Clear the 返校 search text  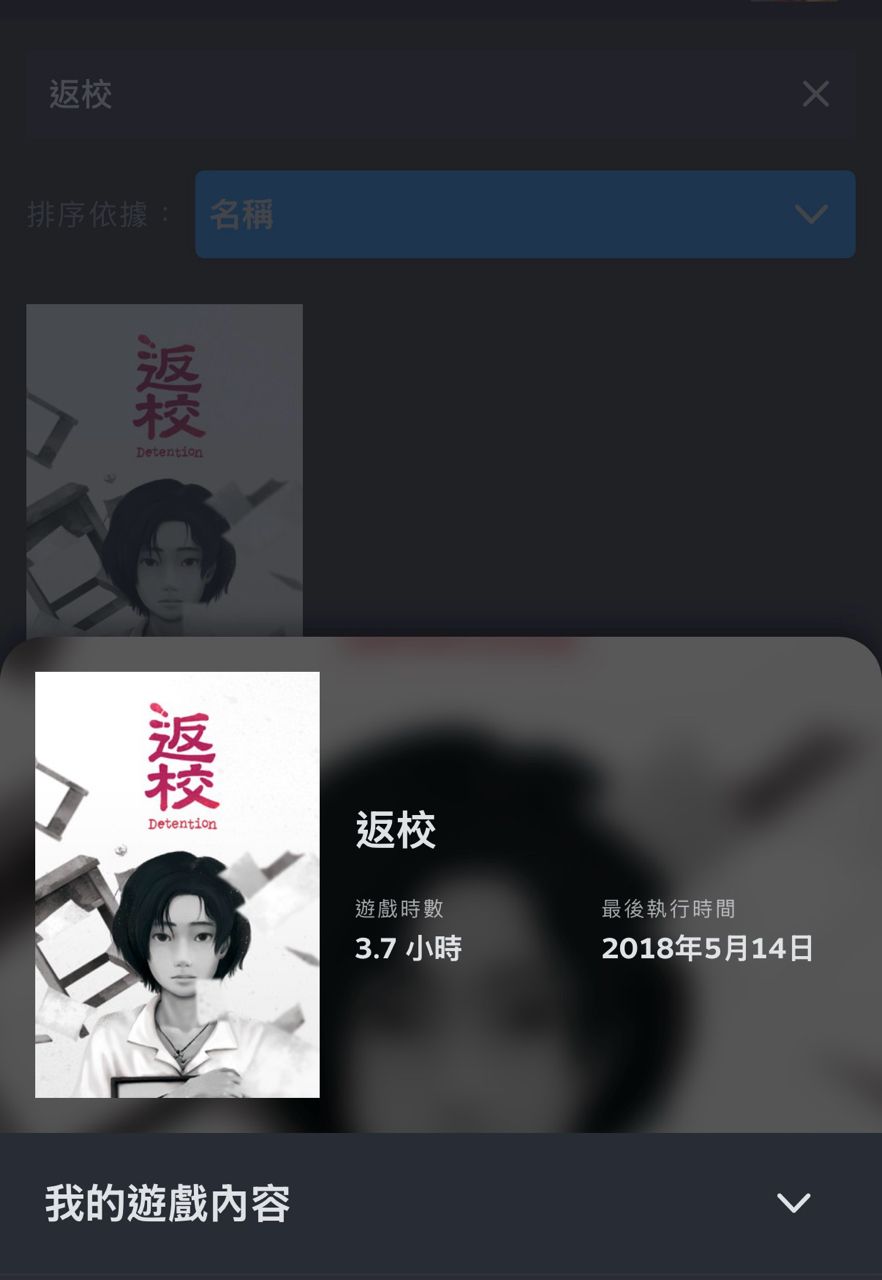coord(815,94)
